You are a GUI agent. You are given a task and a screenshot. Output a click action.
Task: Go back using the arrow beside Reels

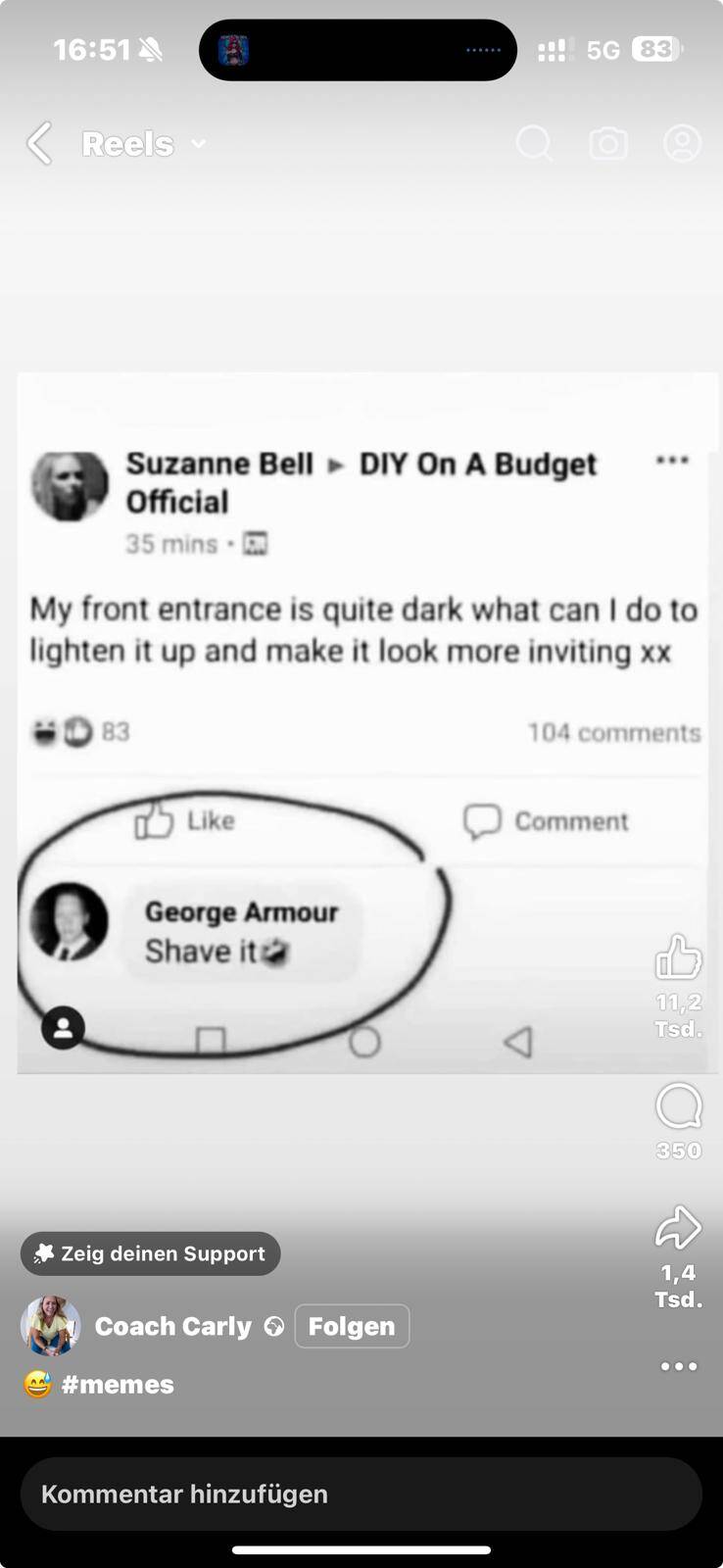coord(39,144)
